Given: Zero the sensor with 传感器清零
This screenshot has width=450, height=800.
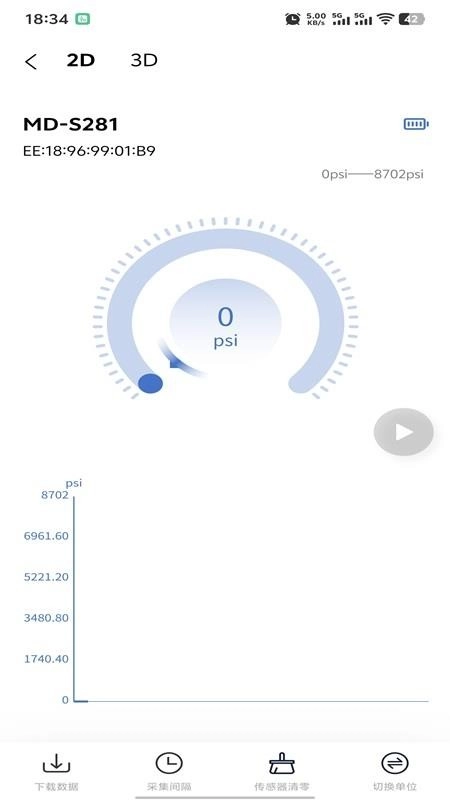Looking at the screenshot, I should click(282, 771).
